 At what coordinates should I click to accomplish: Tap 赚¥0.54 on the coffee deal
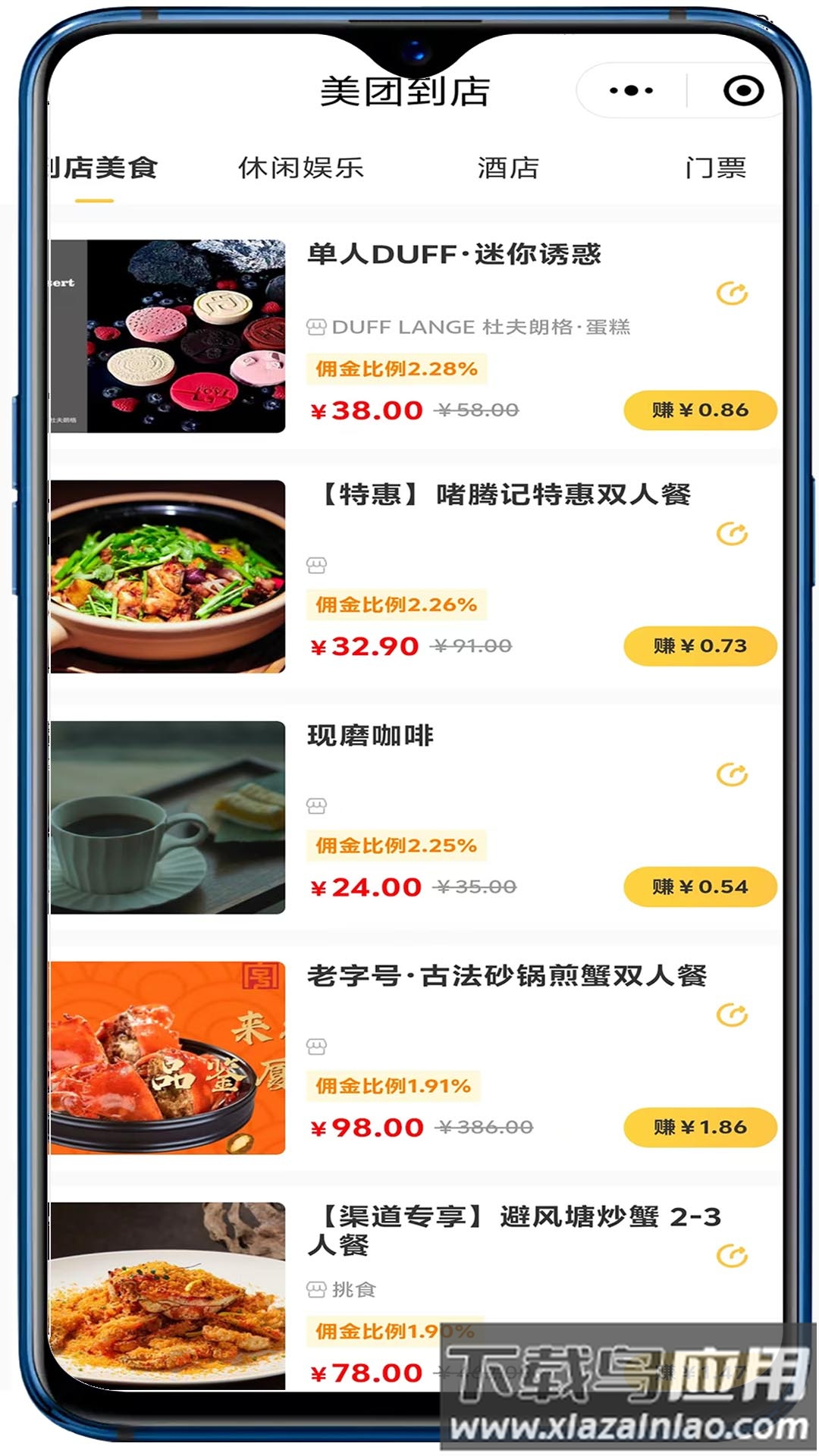[x=700, y=886]
